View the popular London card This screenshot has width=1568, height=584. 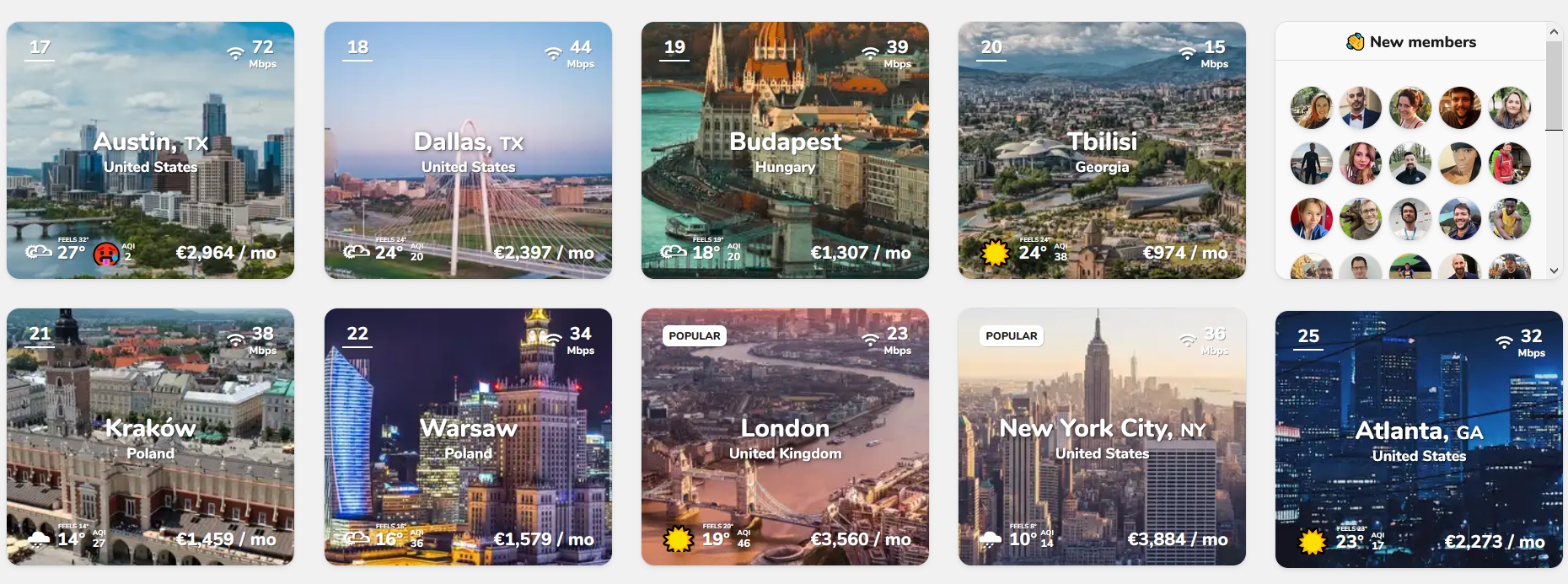tap(785, 437)
